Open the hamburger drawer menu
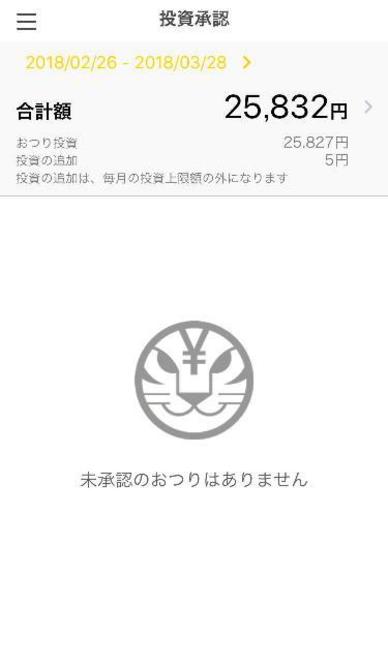This screenshot has width=388, height=665. click(26, 21)
